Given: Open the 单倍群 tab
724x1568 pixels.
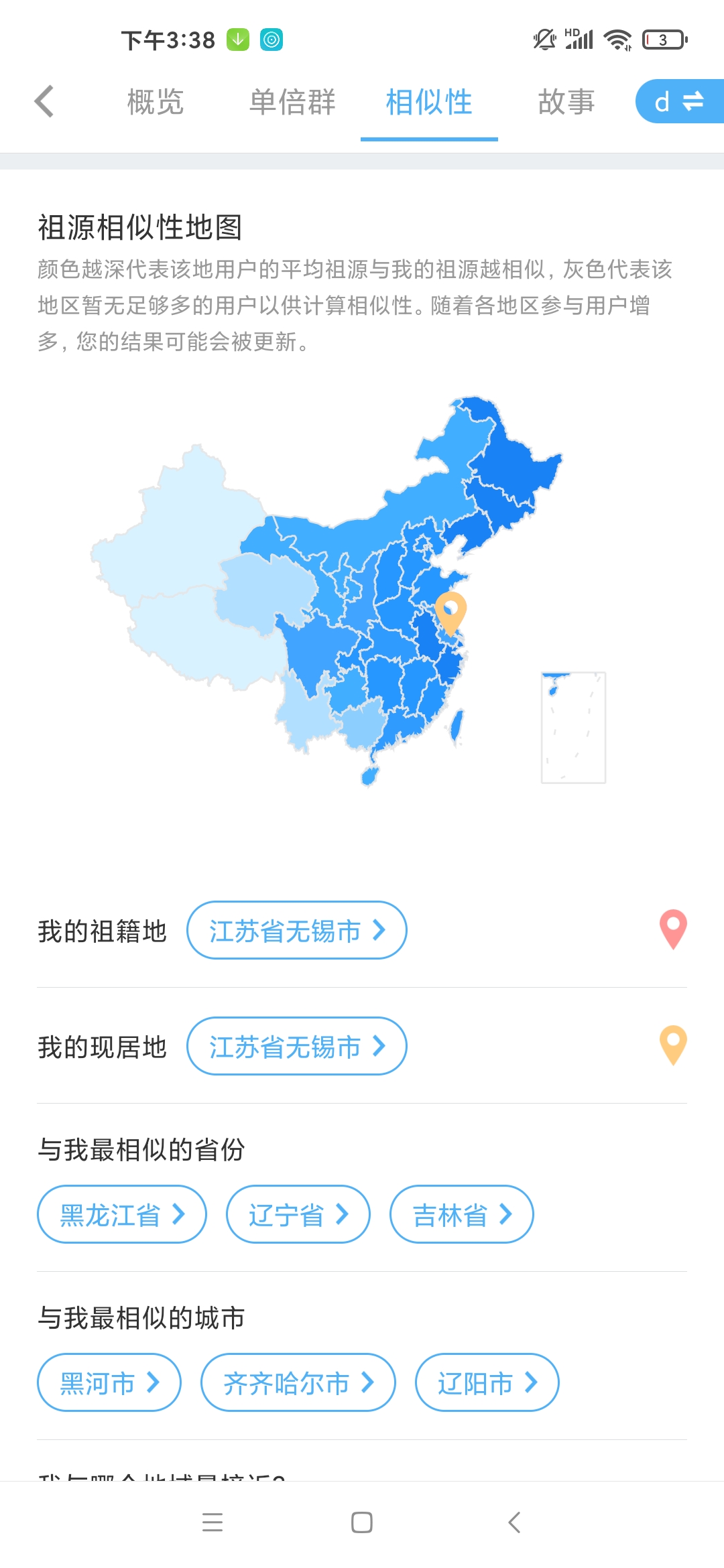Looking at the screenshot, I should point(292,102).
